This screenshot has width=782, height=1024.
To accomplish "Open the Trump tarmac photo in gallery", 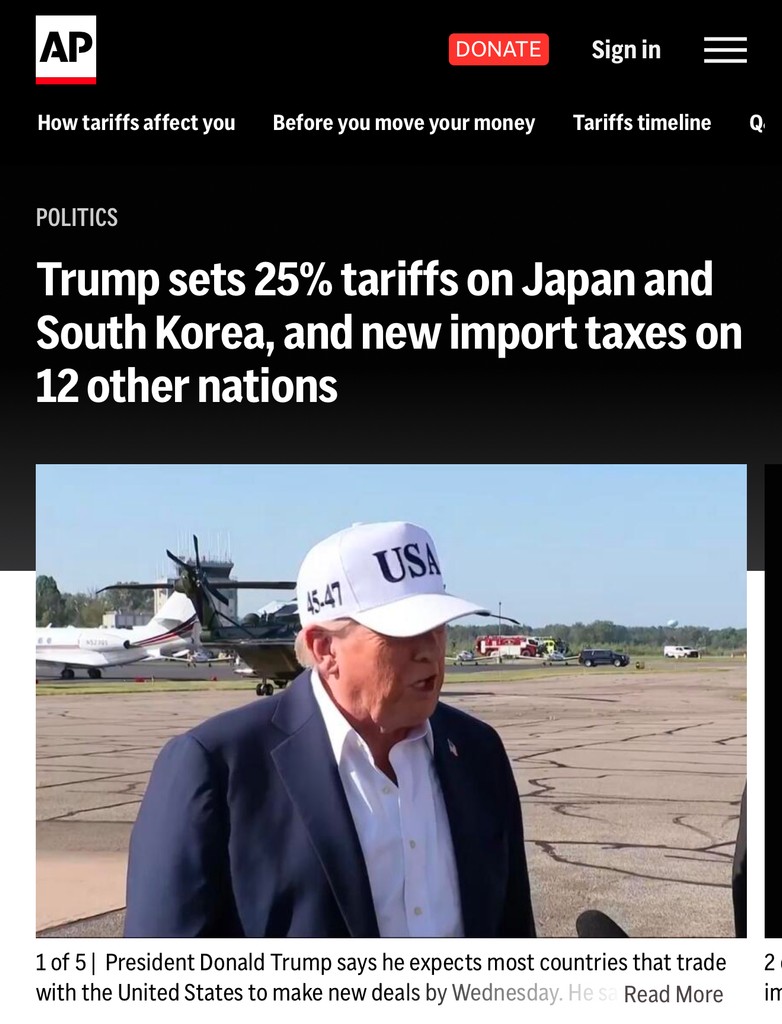I will 391,700.
